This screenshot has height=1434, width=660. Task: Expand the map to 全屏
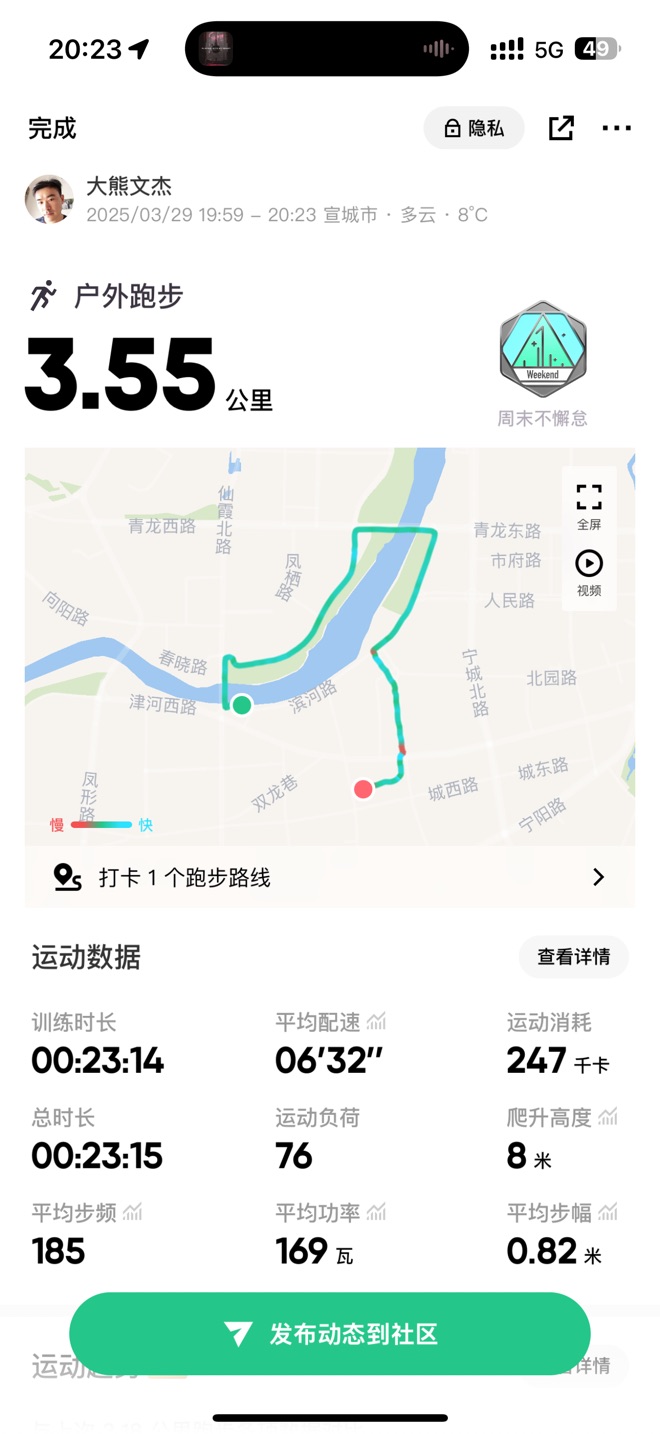(589, 504)
